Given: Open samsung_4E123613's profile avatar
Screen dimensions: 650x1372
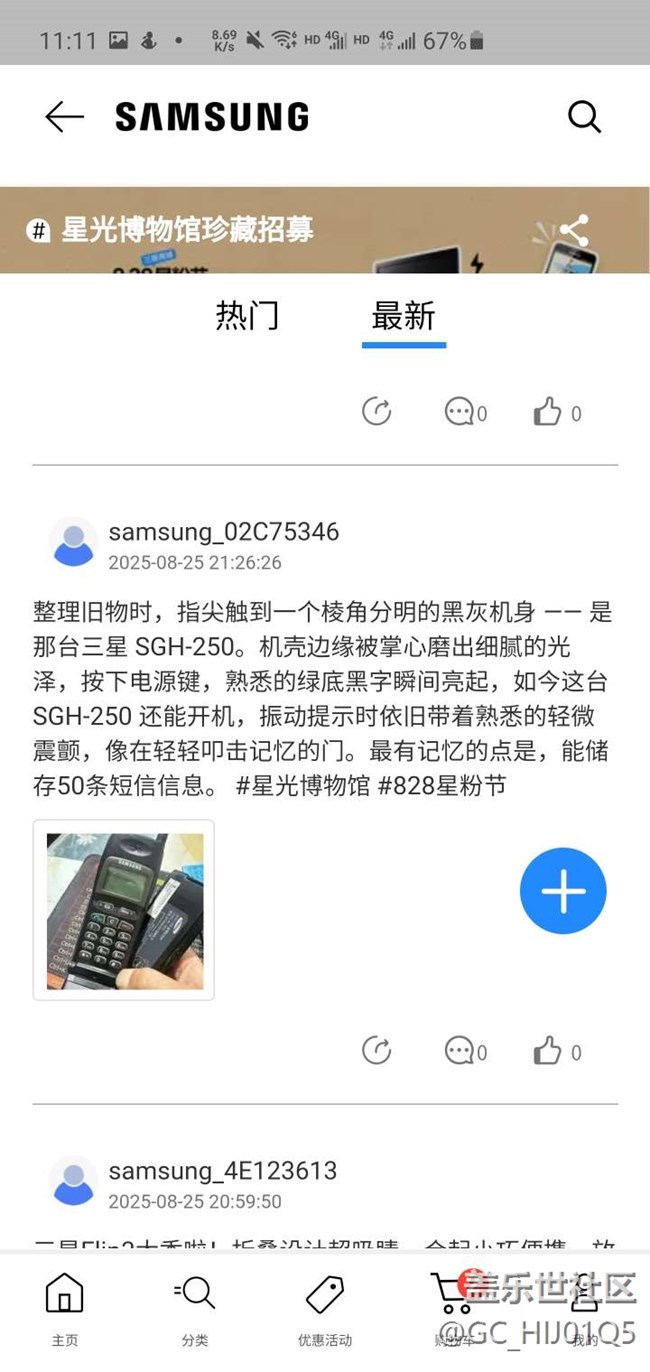Looking at the screenshot, I should [x=73, y=1181].
